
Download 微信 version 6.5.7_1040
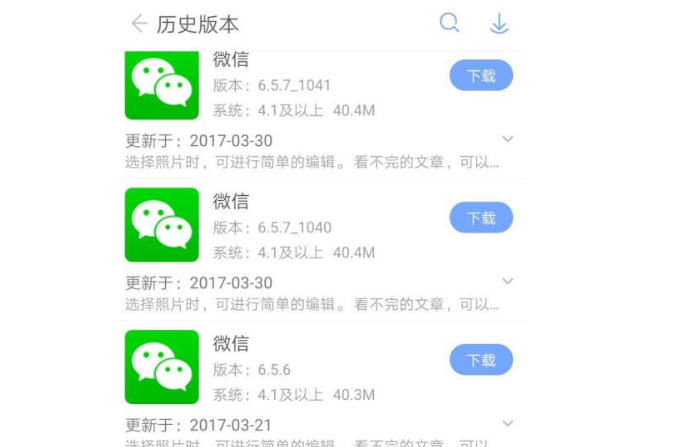[x=481, y=217]
